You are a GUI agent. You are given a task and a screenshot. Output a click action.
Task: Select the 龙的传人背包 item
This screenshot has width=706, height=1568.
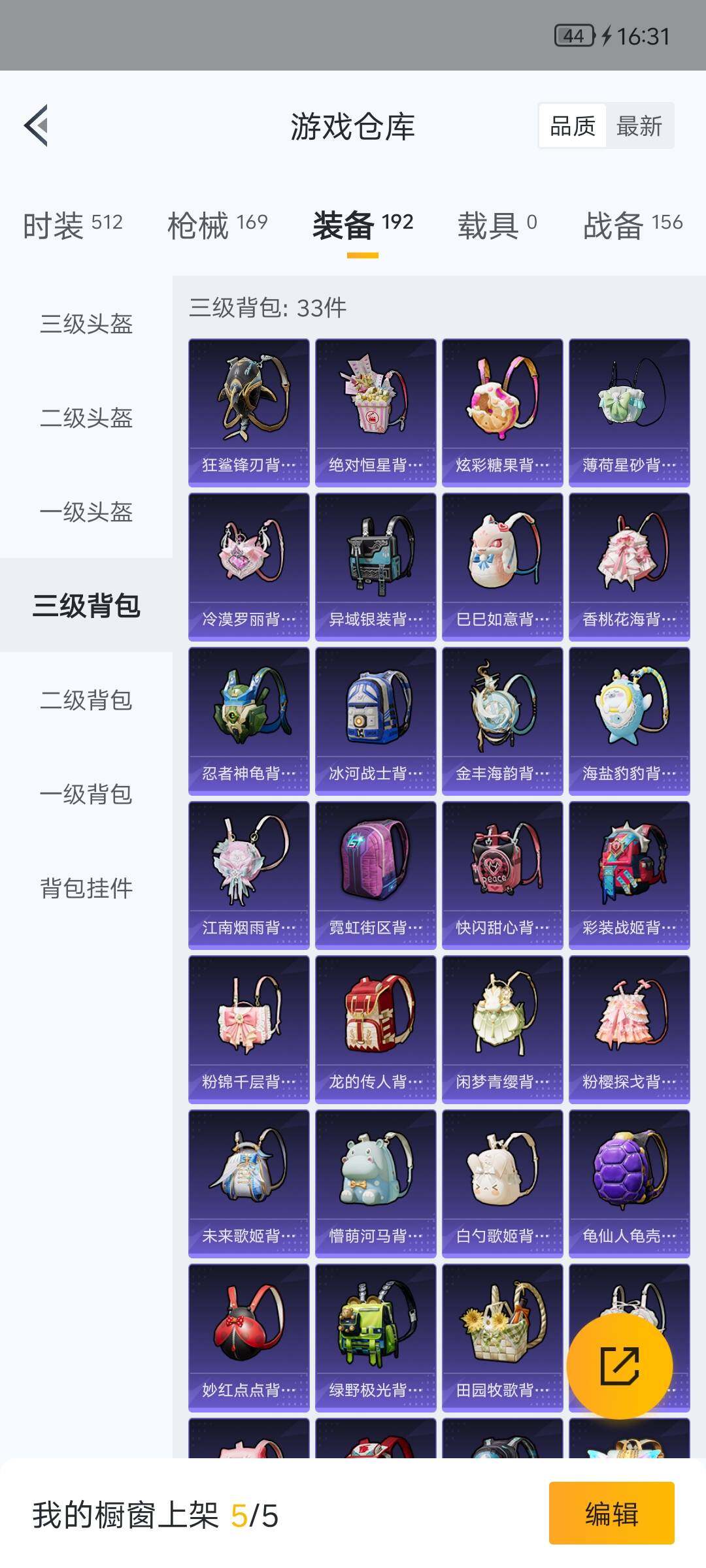pos(376,1032)
